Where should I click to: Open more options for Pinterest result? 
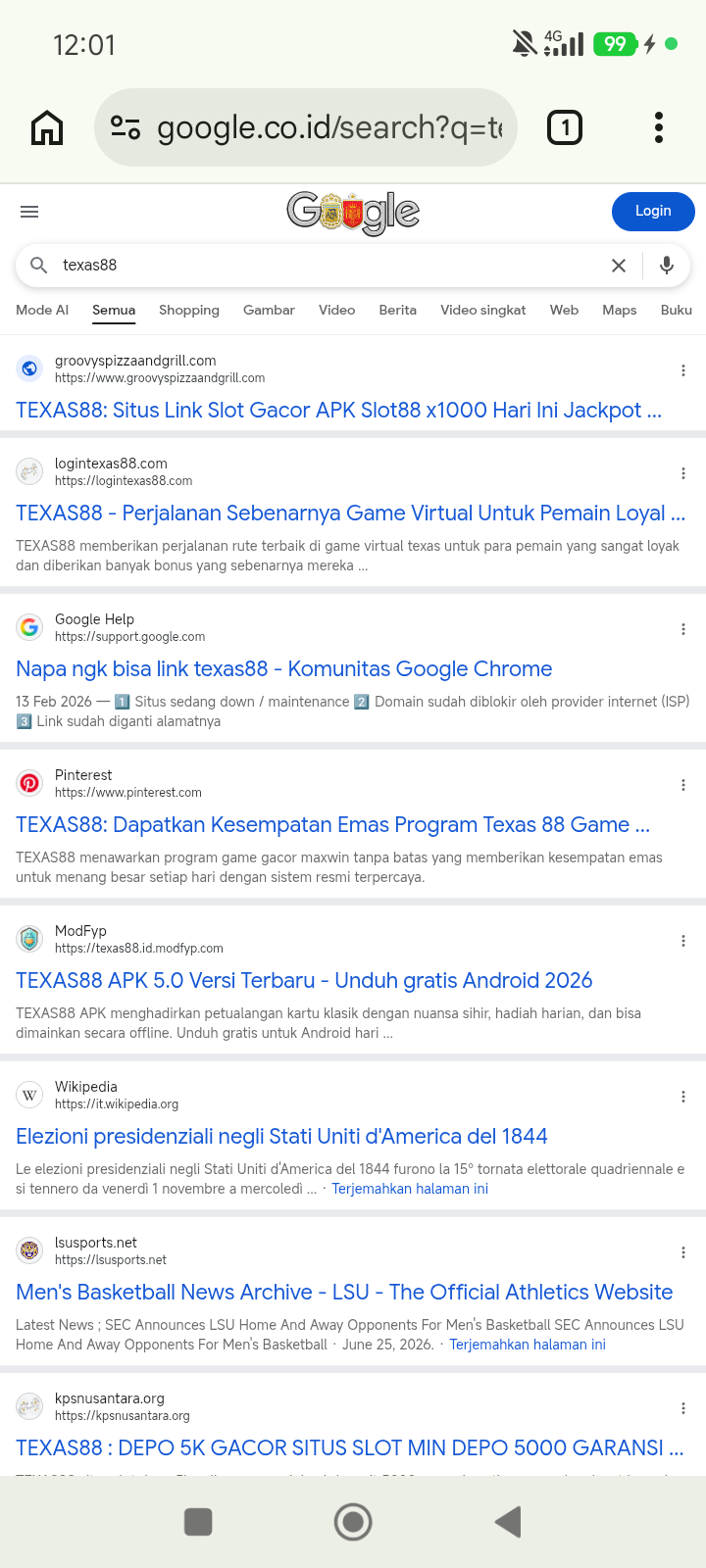point(683,785)
